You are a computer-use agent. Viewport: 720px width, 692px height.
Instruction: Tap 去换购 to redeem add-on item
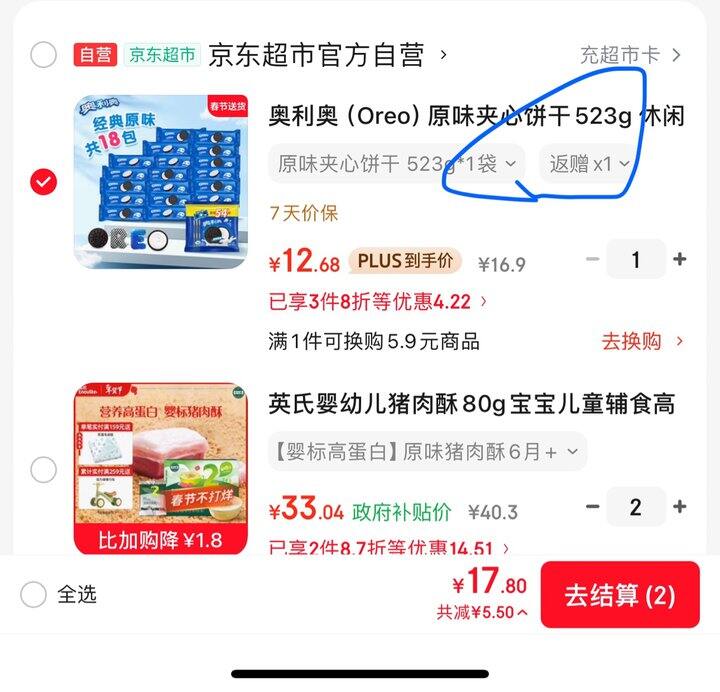point(642,341)
